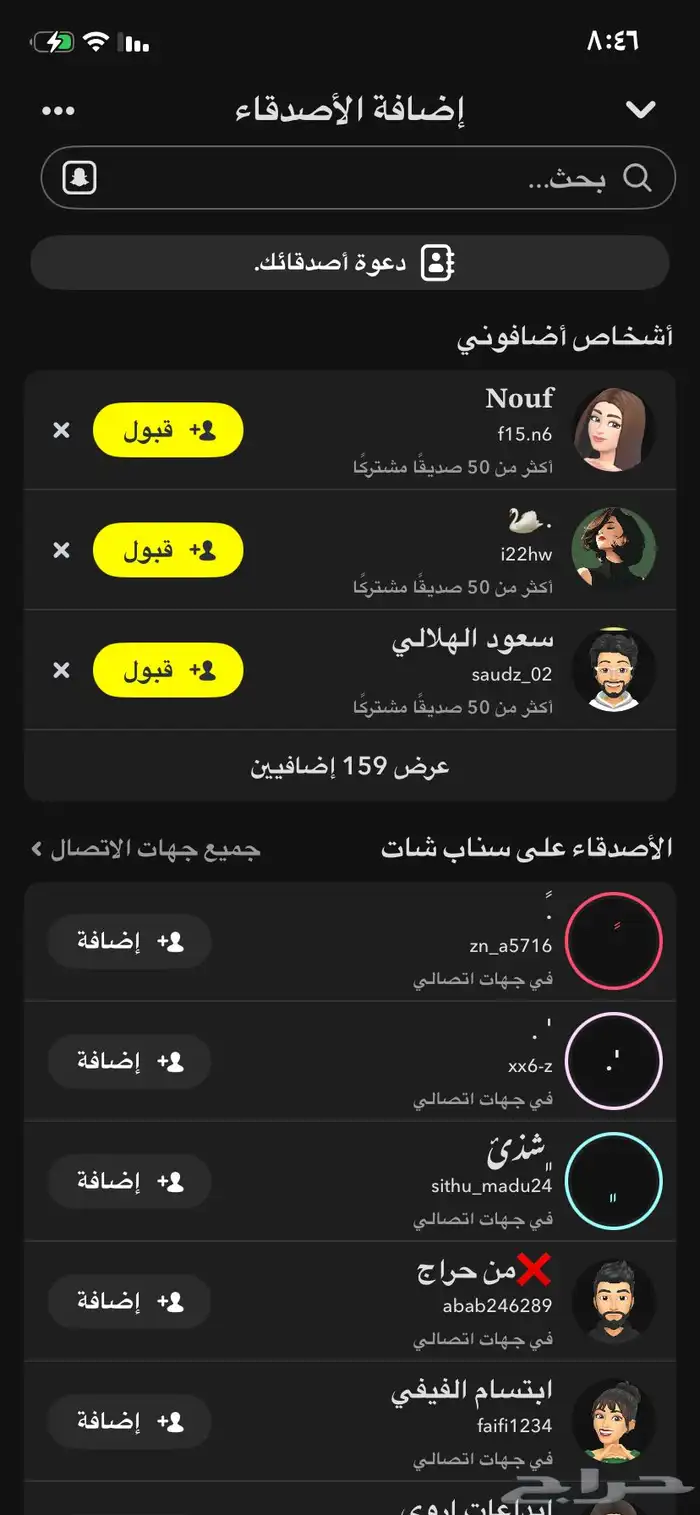Accept Nouf's friend request
The height and width of the screenshot is (1515, 700).
[168, 430]
